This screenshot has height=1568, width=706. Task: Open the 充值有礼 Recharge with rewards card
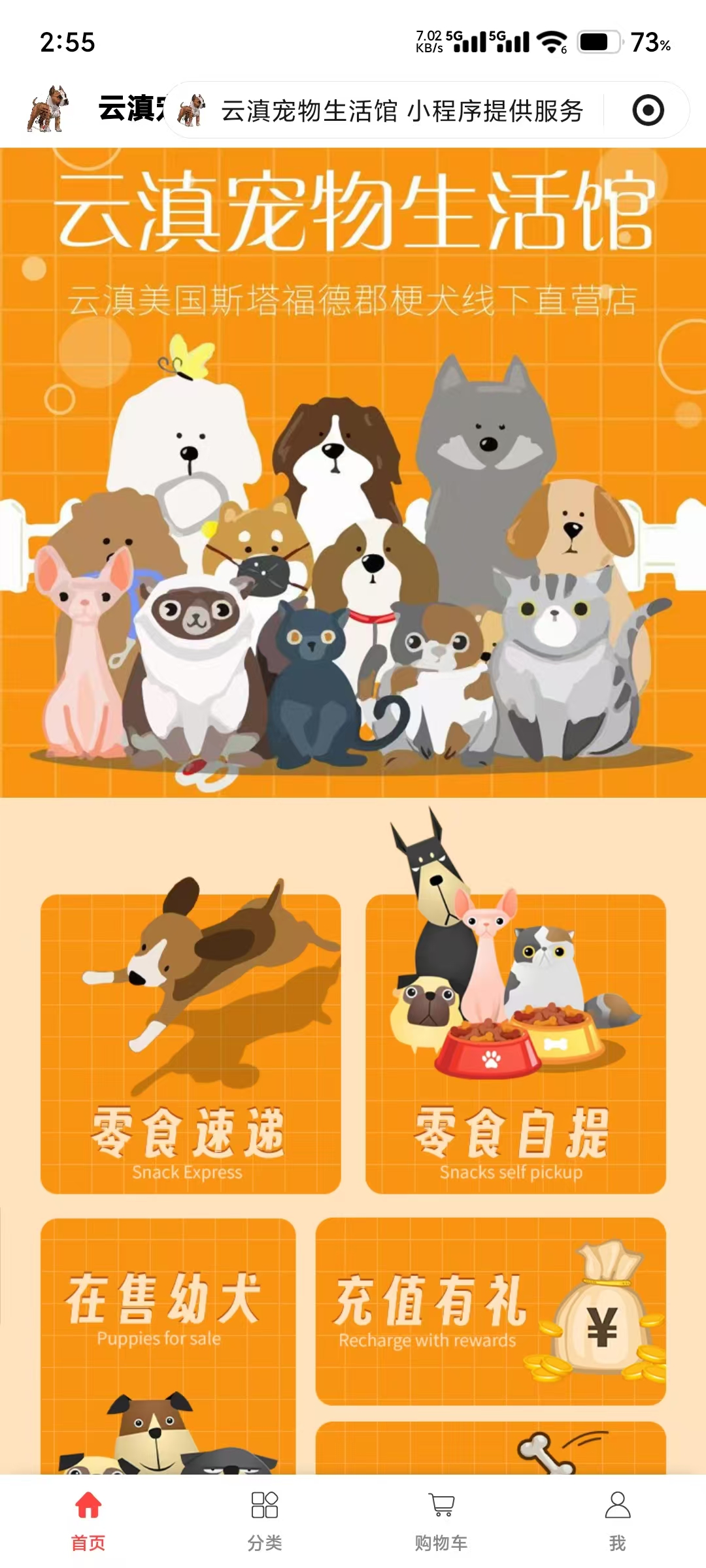[x=490, y=1311]
